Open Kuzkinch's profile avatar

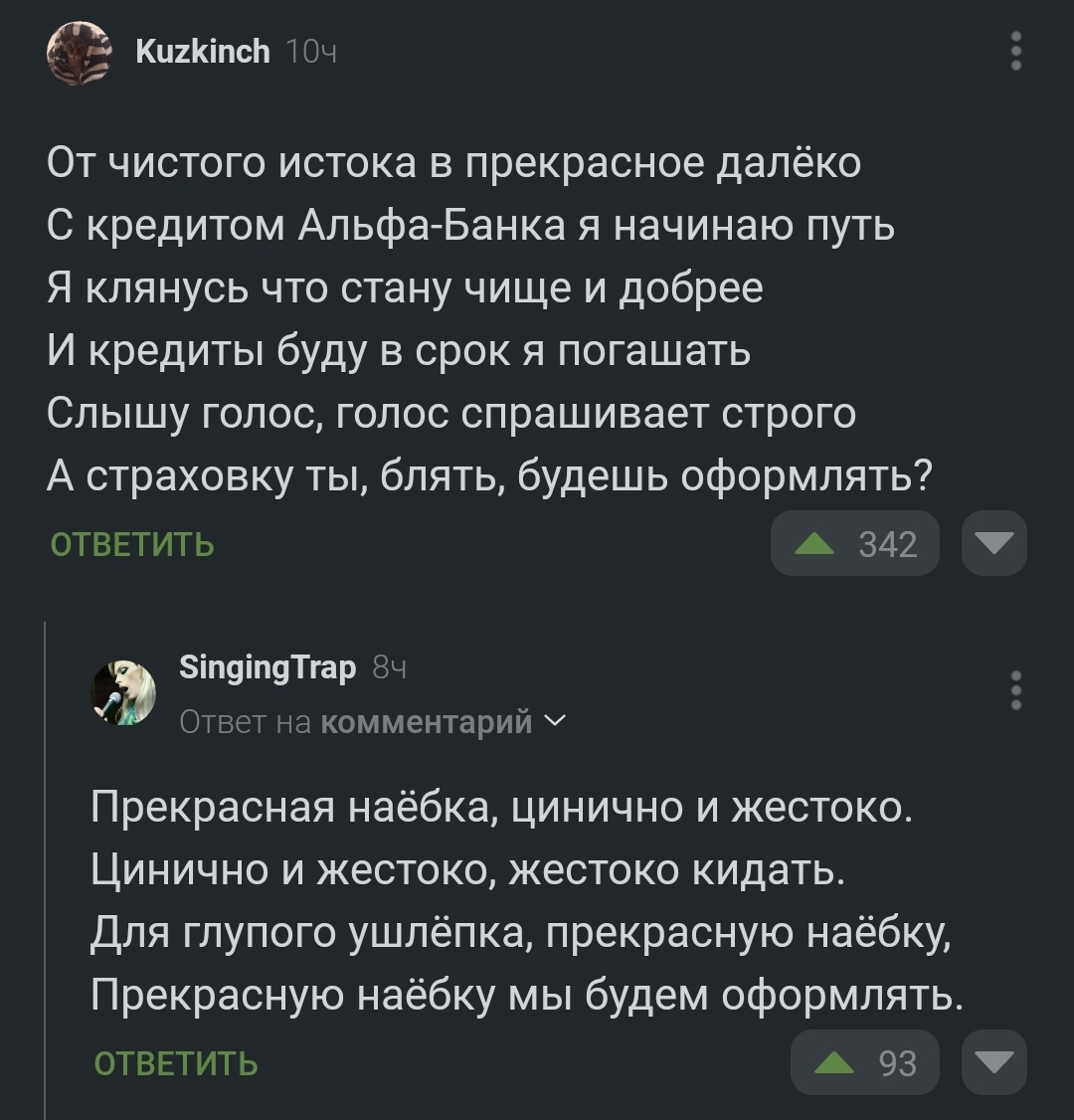click(x=78, y=52)
